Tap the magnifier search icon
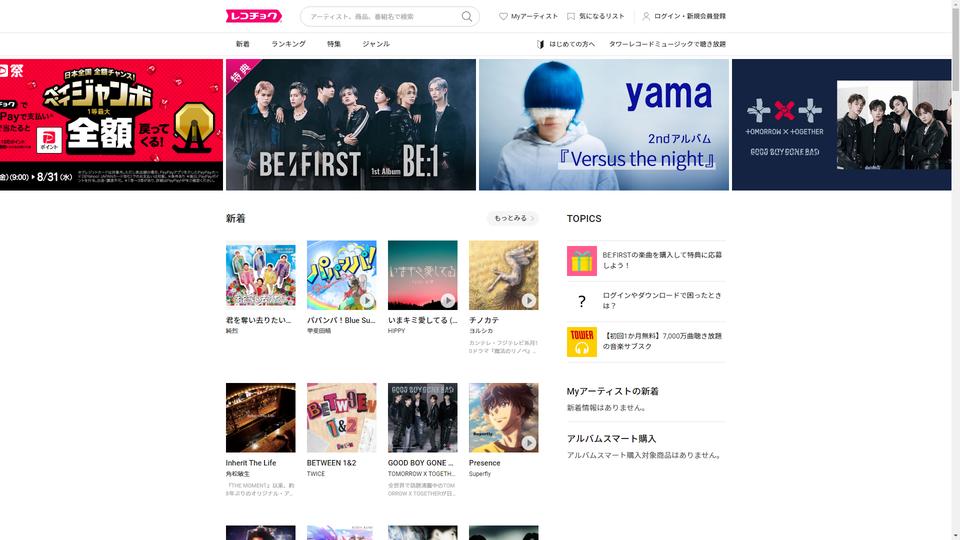This screenshot has height=540, width=960. click(x=467, y=17)
